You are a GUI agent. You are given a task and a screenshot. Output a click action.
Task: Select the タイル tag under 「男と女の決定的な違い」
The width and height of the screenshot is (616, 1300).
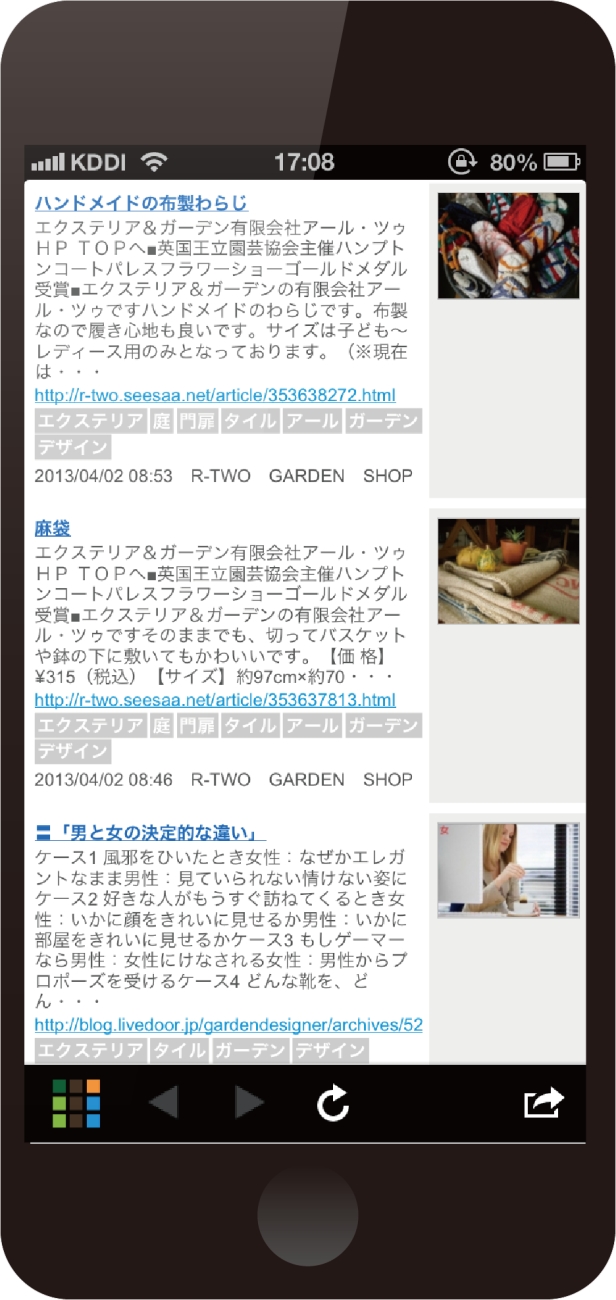[x=179, y=1050]
